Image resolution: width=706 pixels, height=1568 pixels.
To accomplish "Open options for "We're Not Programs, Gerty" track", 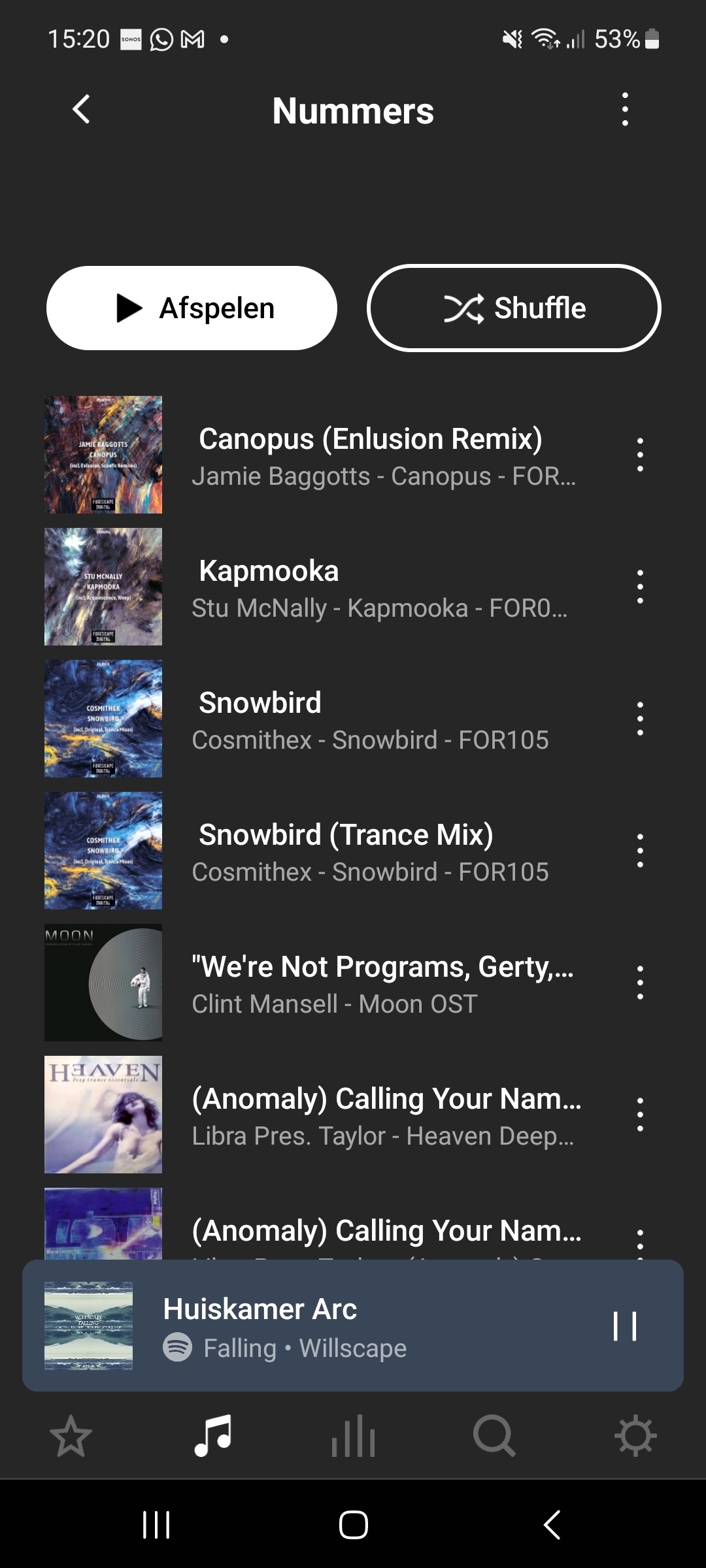I will point(640,983).
